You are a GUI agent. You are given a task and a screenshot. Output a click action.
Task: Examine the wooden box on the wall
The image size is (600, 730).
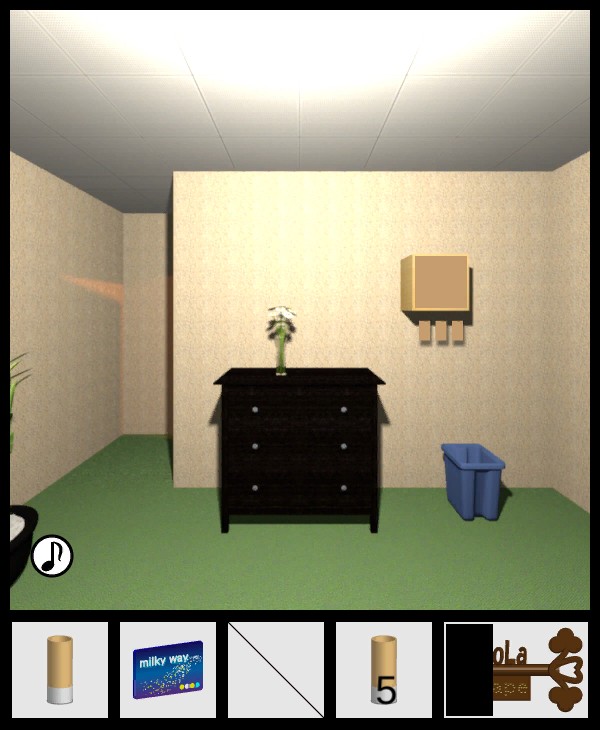pos(436,285)
